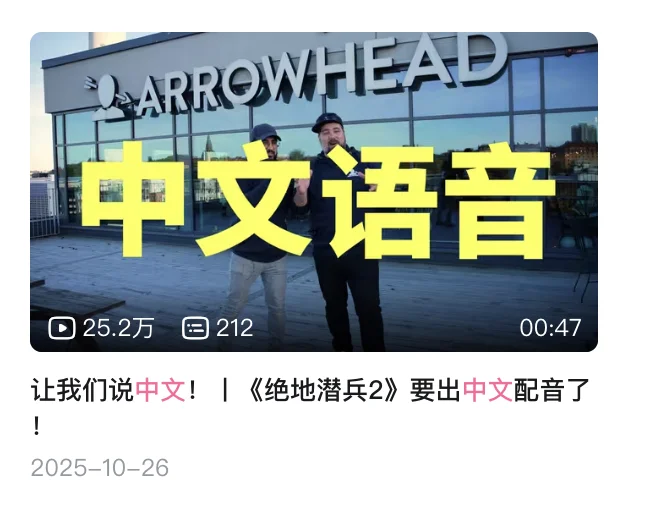This screenshot has width=656, height=524.
Task: Open the video titled 让我们说中文！
Action: [x=310, y=391]
